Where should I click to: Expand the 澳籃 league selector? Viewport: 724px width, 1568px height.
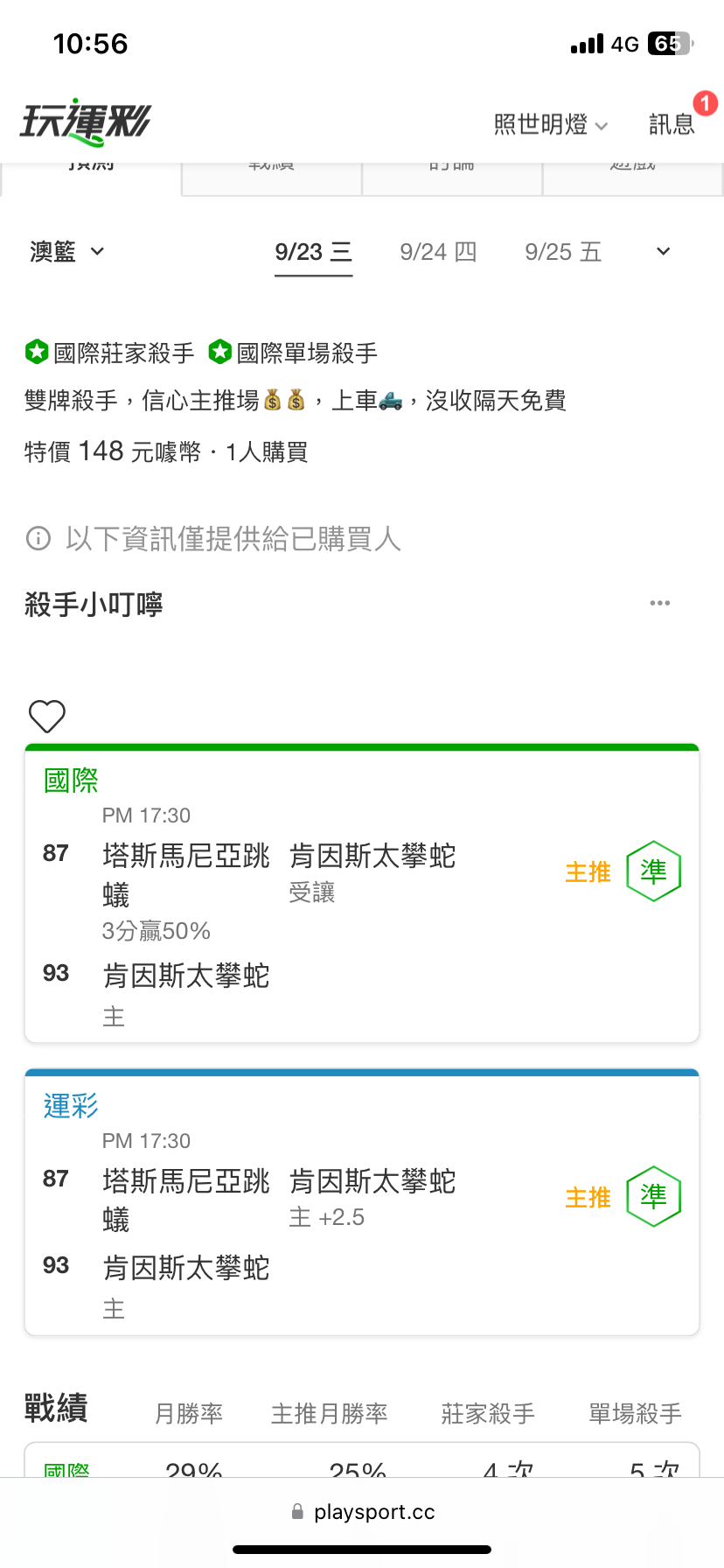point(67,252)
